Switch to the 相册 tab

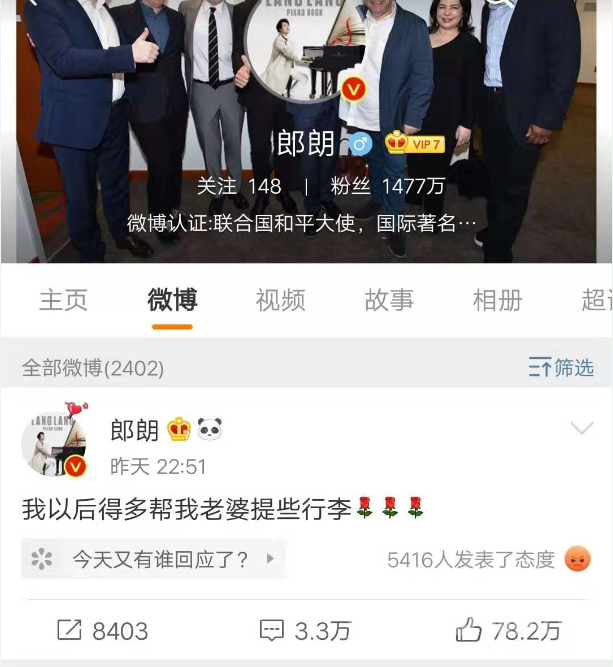click(x=497, y=300)
